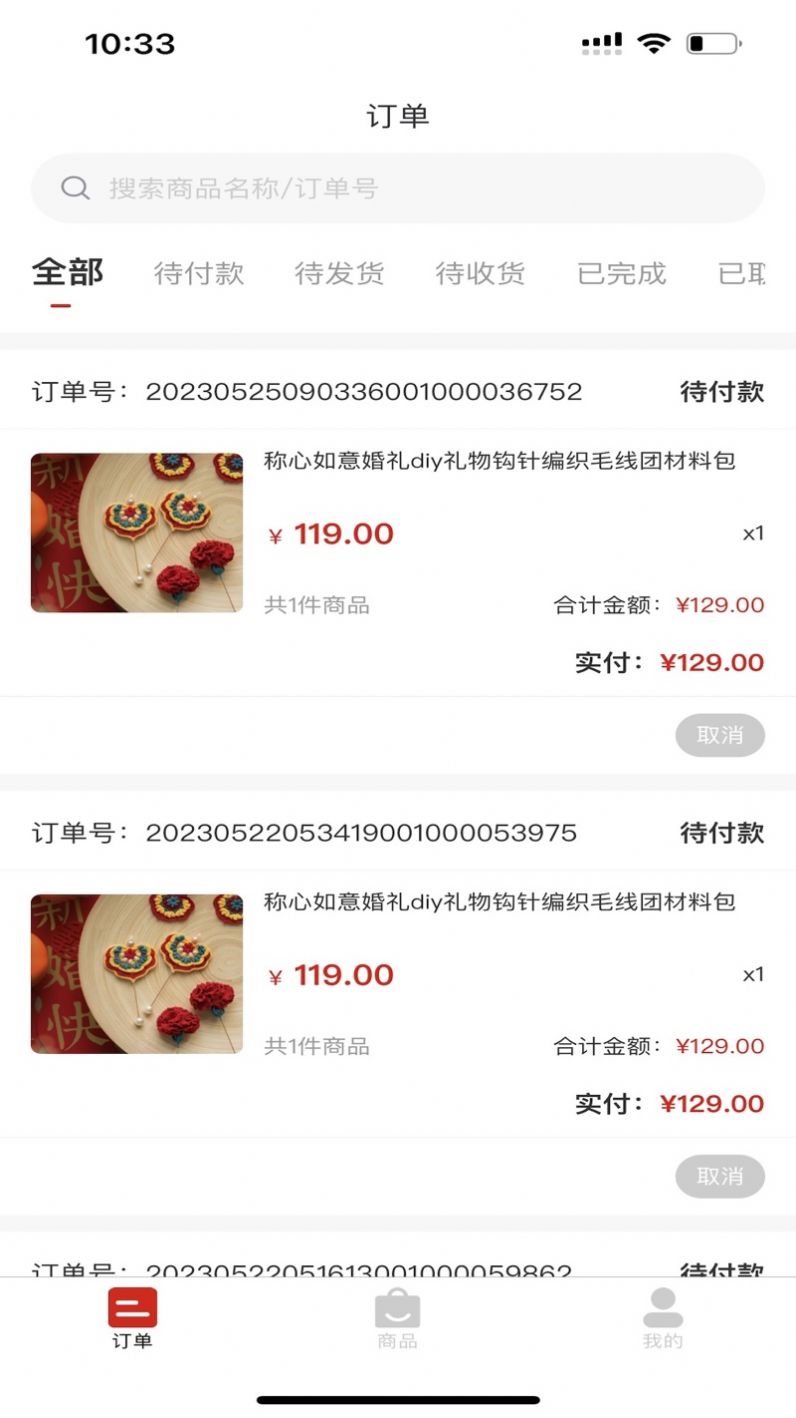Click 取消 on the second order
Image resolution: width=796 pixels, height=1418 pixels.
coord(720,1177)
